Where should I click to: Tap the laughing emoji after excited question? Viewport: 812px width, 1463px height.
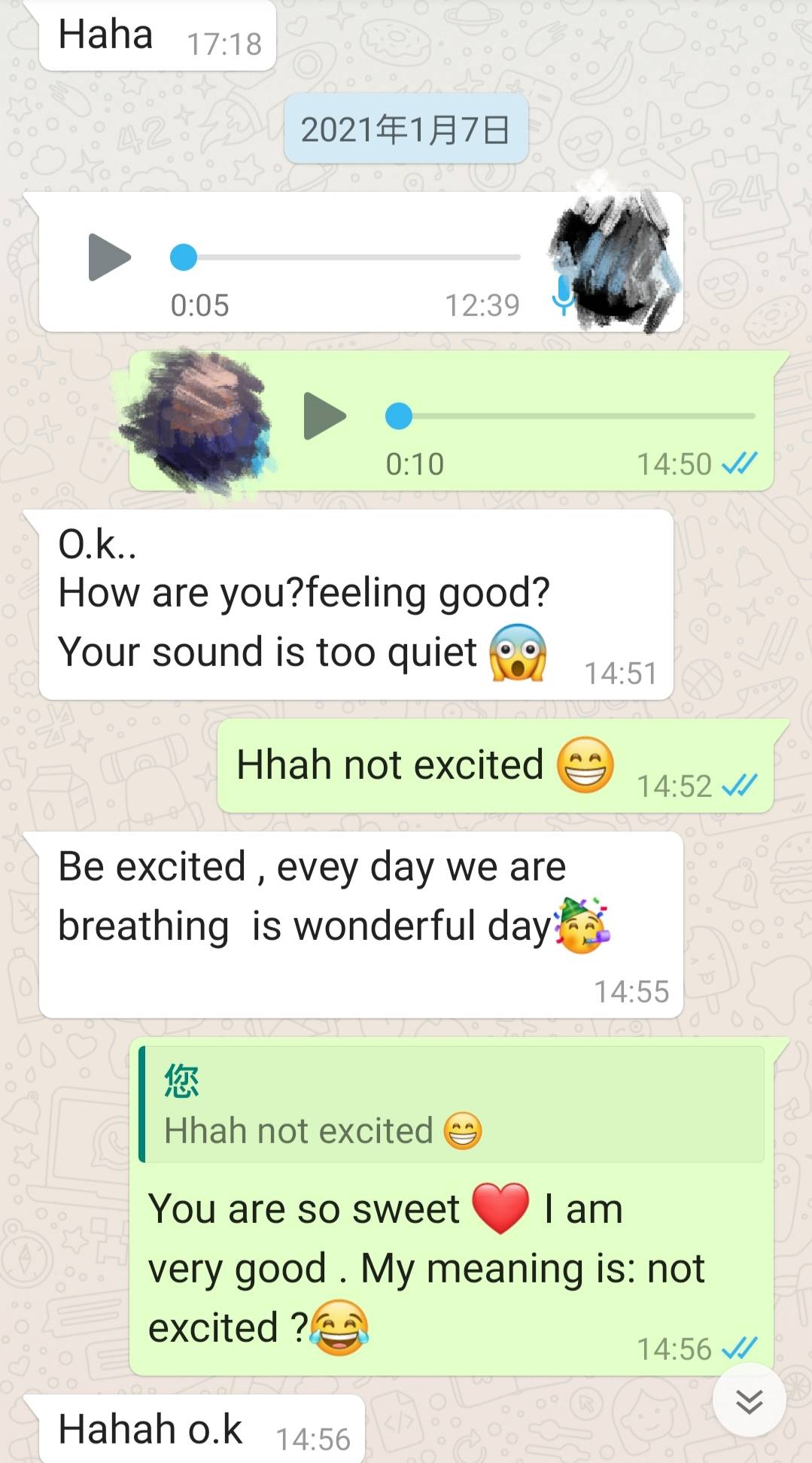click(x=342, y=1327)
